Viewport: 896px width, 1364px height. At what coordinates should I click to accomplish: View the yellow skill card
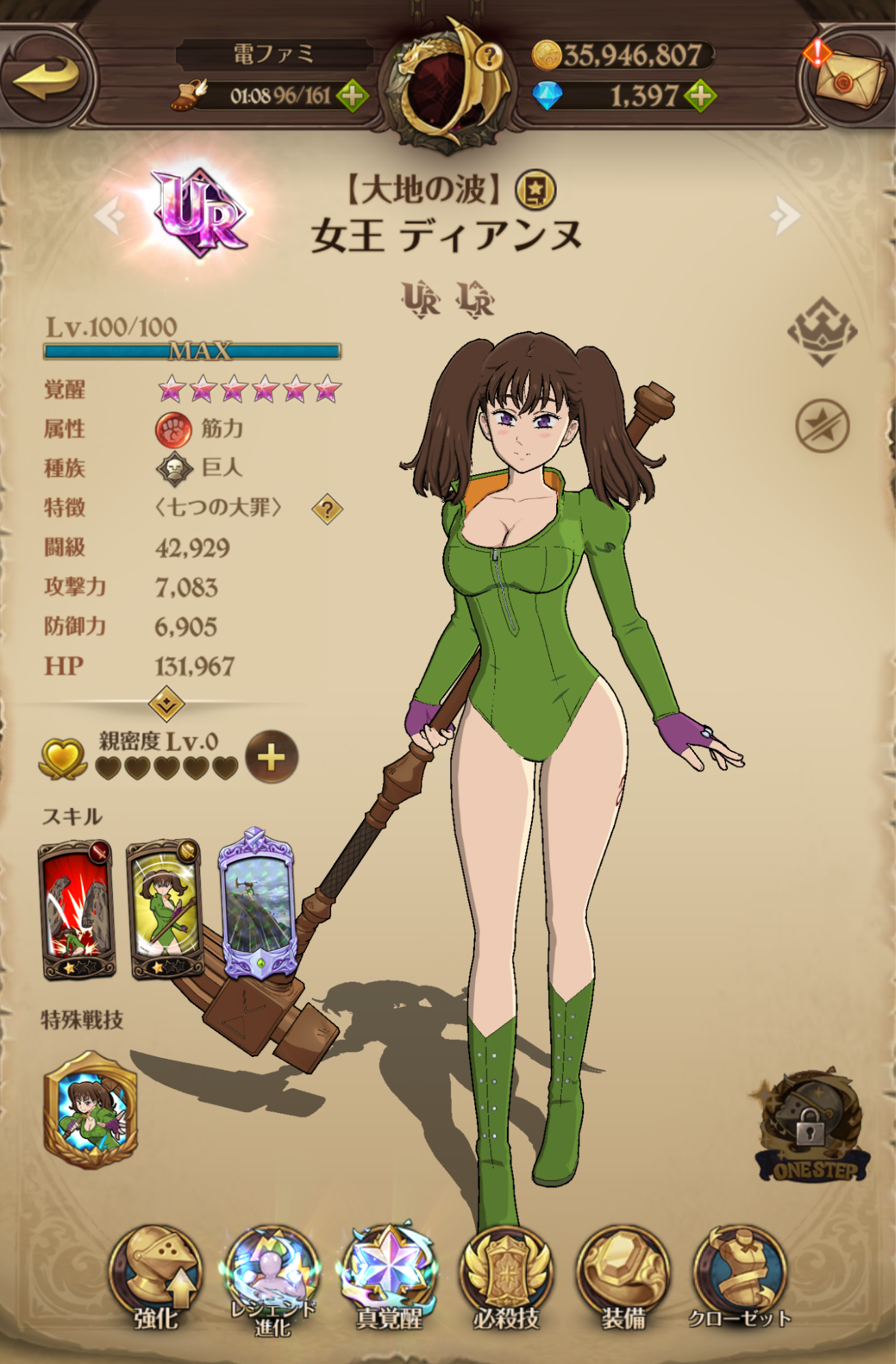[164, 910]
